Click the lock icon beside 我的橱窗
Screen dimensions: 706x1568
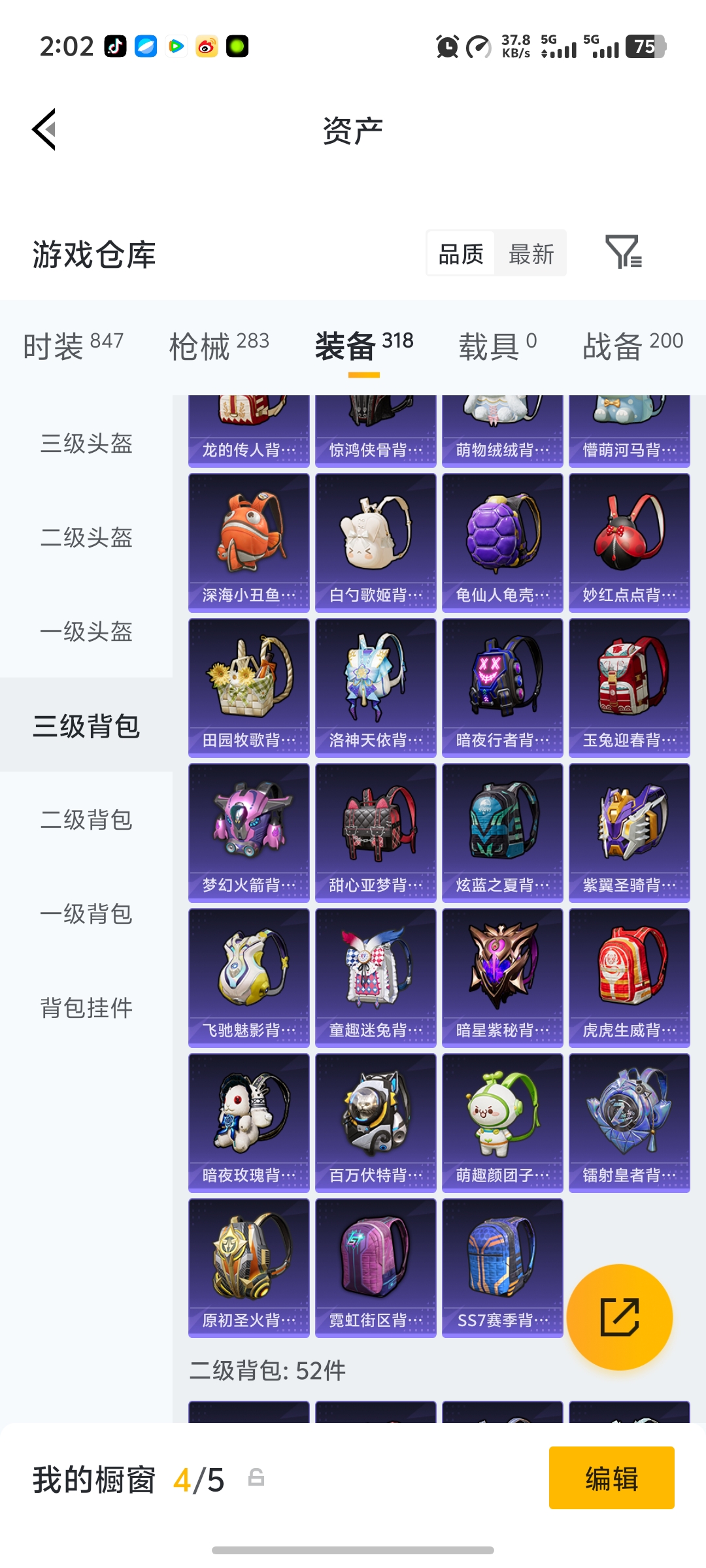[x=255, y=1480]
